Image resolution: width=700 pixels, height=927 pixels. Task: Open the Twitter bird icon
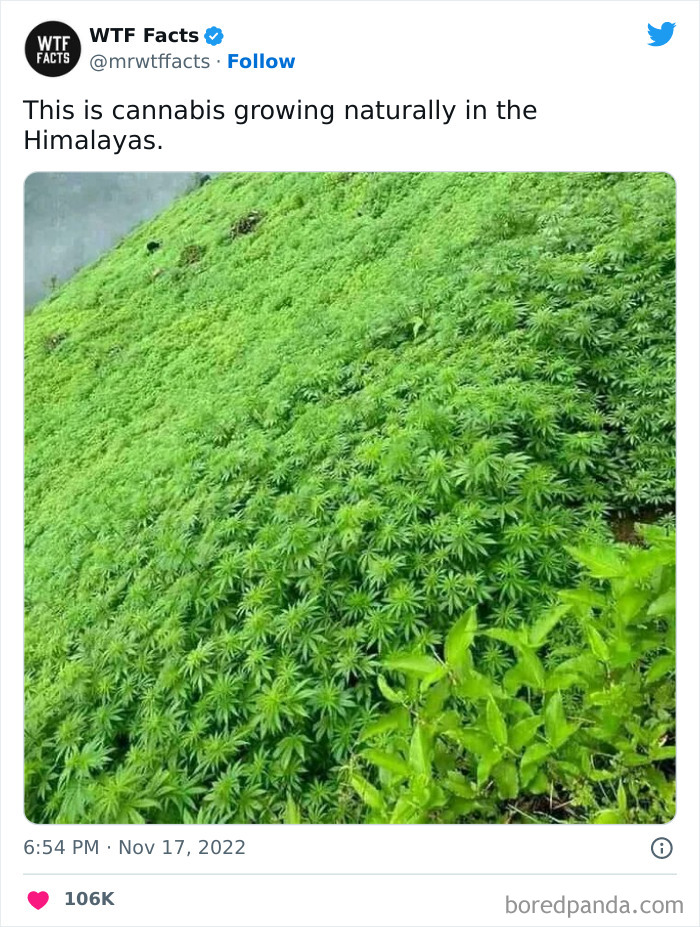[x=661, y=35]
